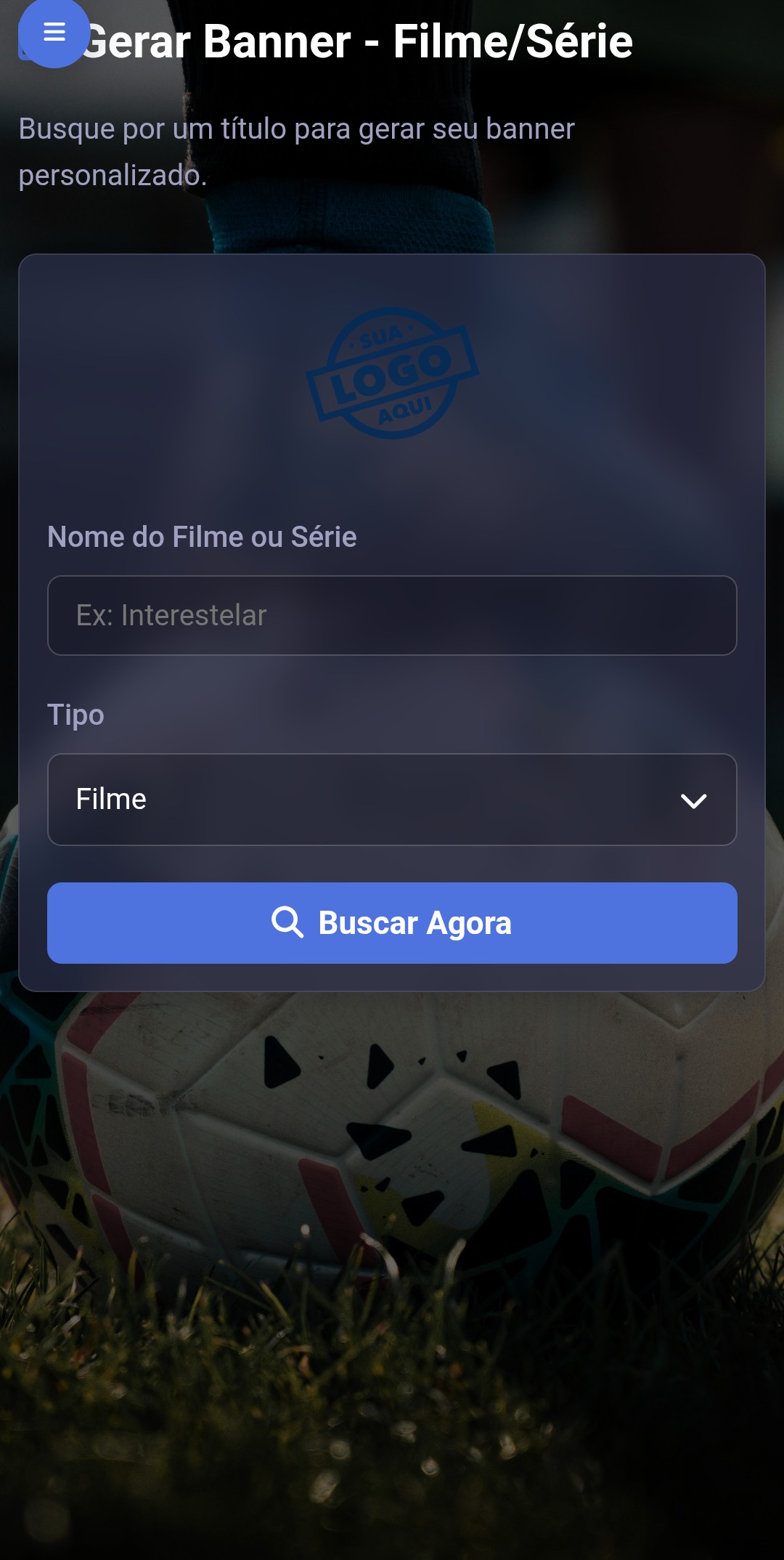Click the 'Nome do Filme ou Série' label
The width and height of the screenshot is (784, 1560).
point(202,536)
